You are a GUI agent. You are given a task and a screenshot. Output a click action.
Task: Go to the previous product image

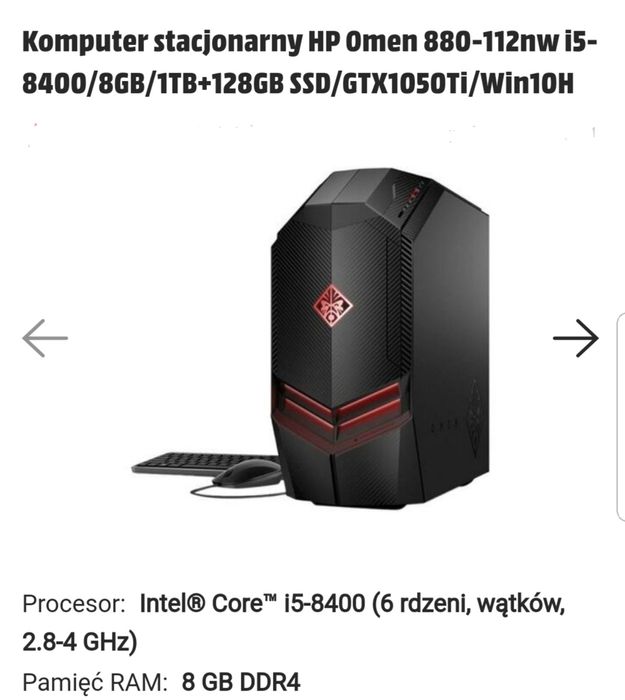tap(45, 338)
